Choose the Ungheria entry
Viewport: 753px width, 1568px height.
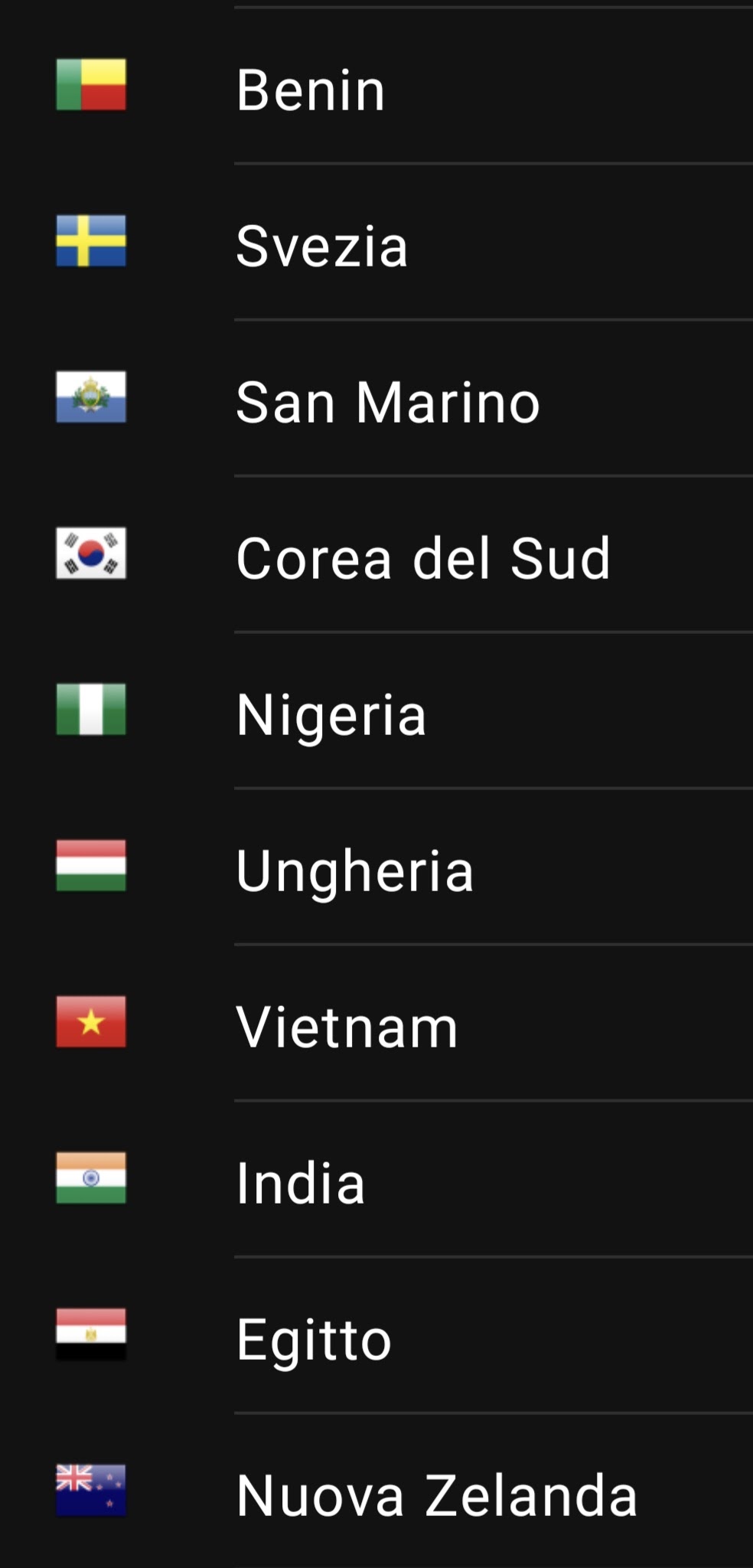(x=354, y=871)
